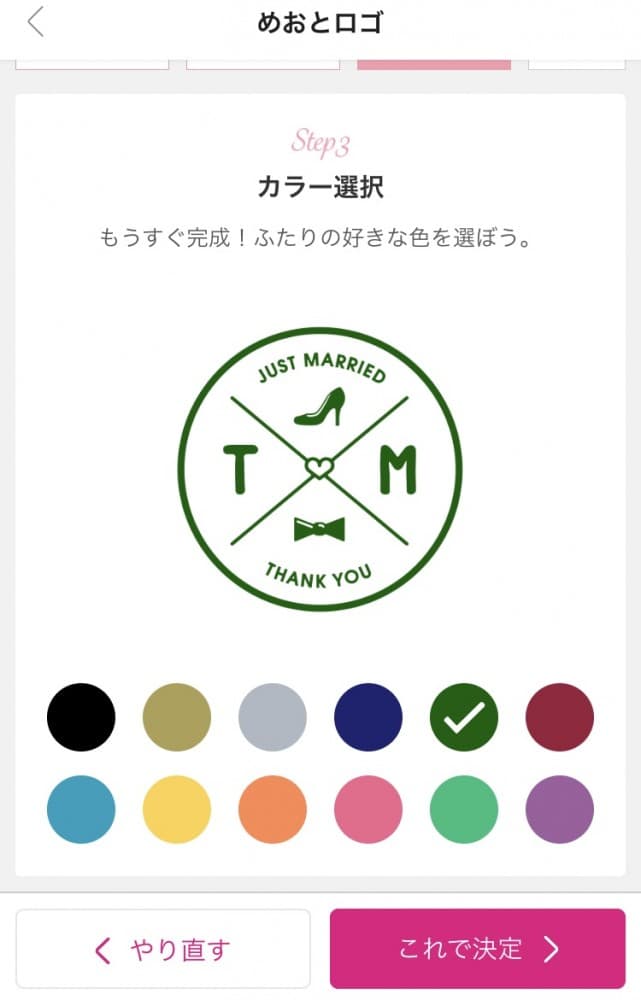Confirm with the これで決定 button
Viewport: 641px width, 1000px height.
pyautogui.click(x=477, y=949)
